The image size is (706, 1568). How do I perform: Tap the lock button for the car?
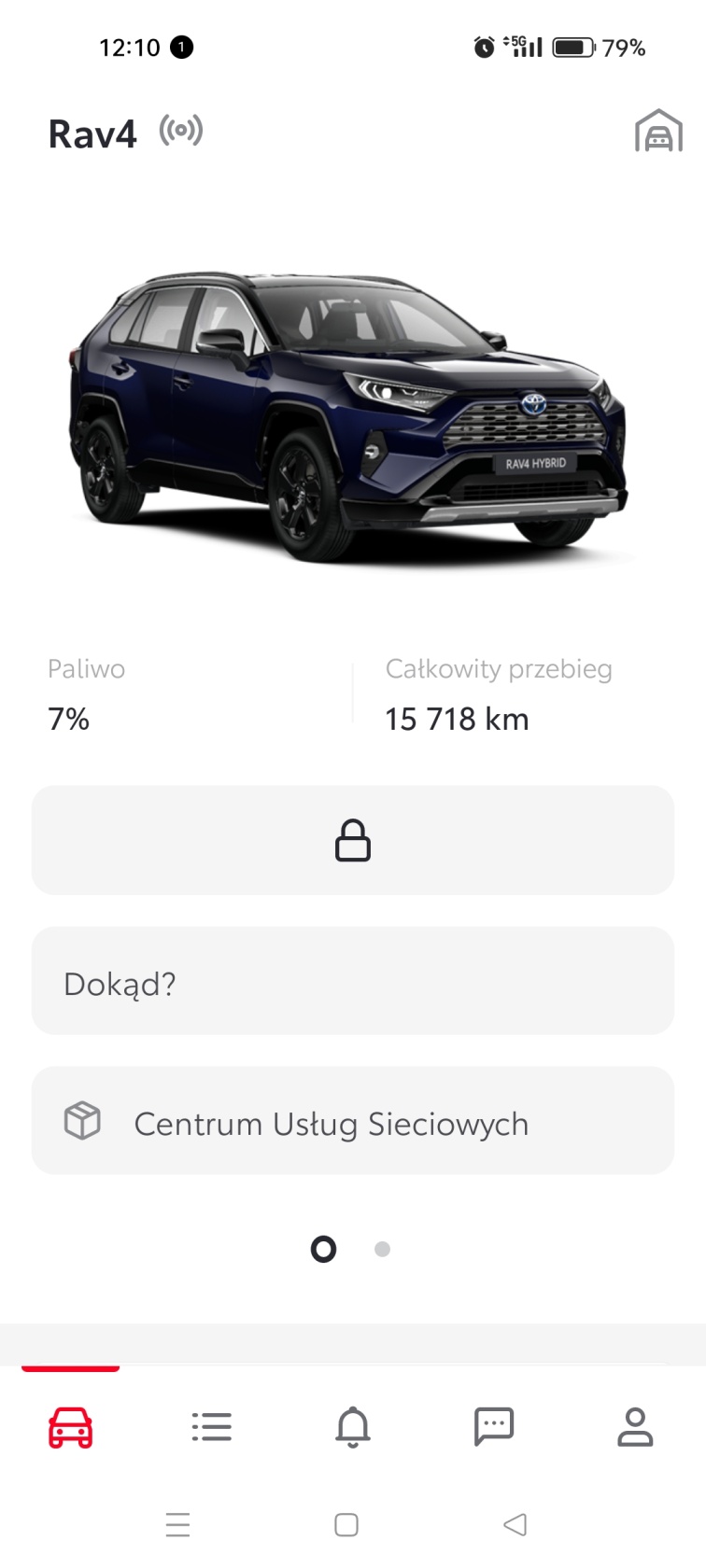click(353, 840)
